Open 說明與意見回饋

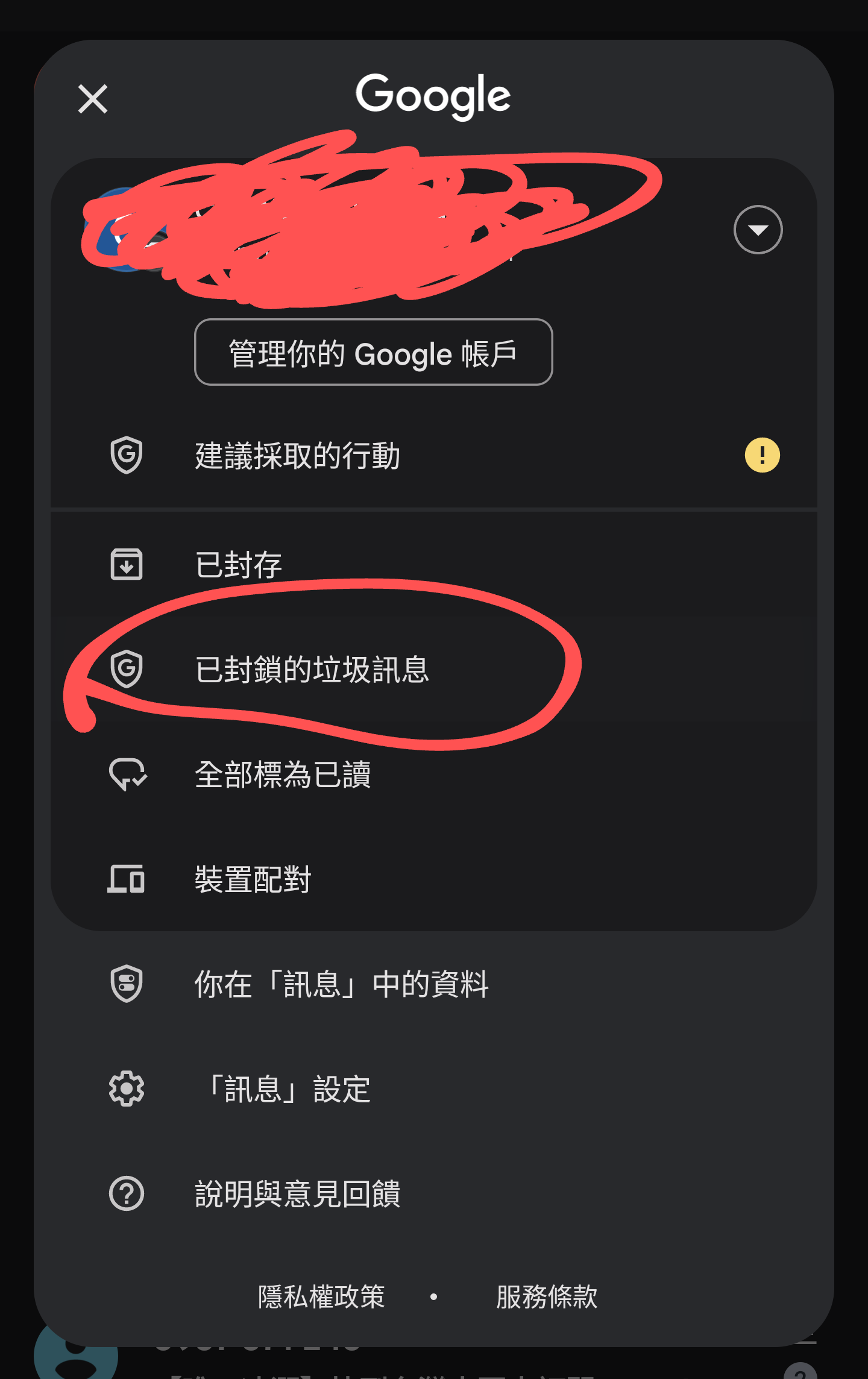tap(297, 1194)
